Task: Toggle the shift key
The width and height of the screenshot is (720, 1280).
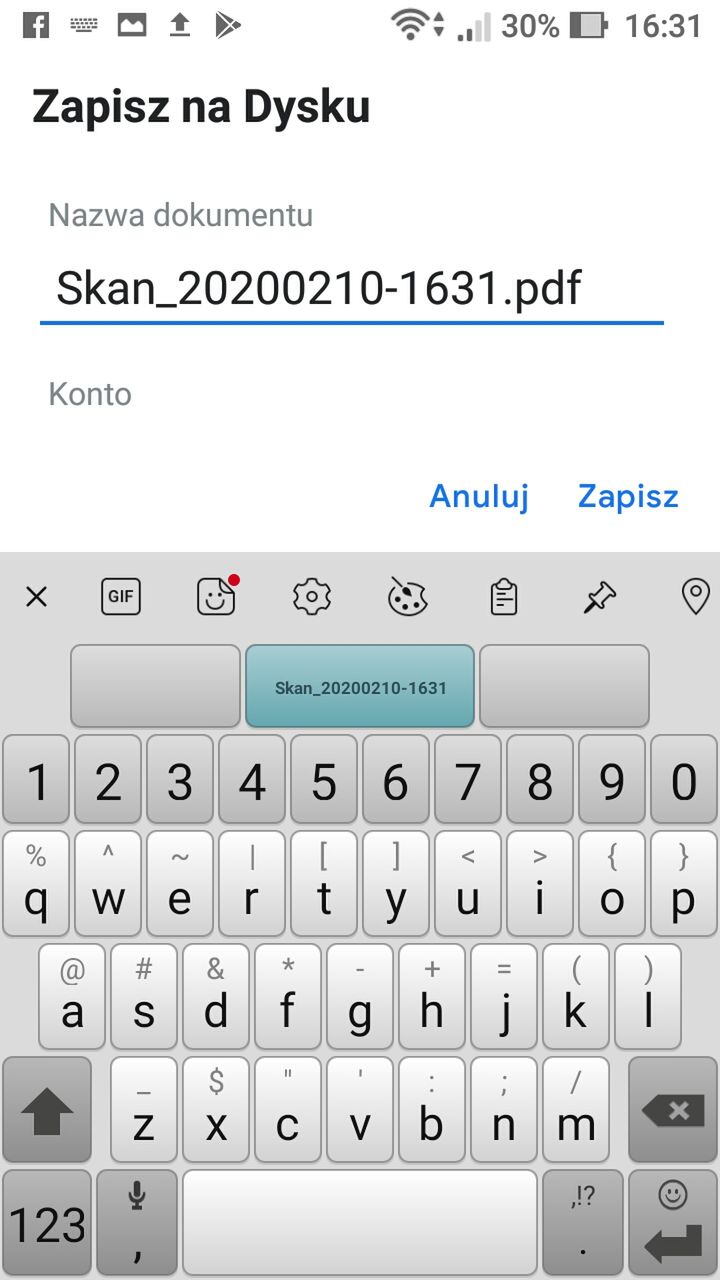Action: (x=47, y=1109)
